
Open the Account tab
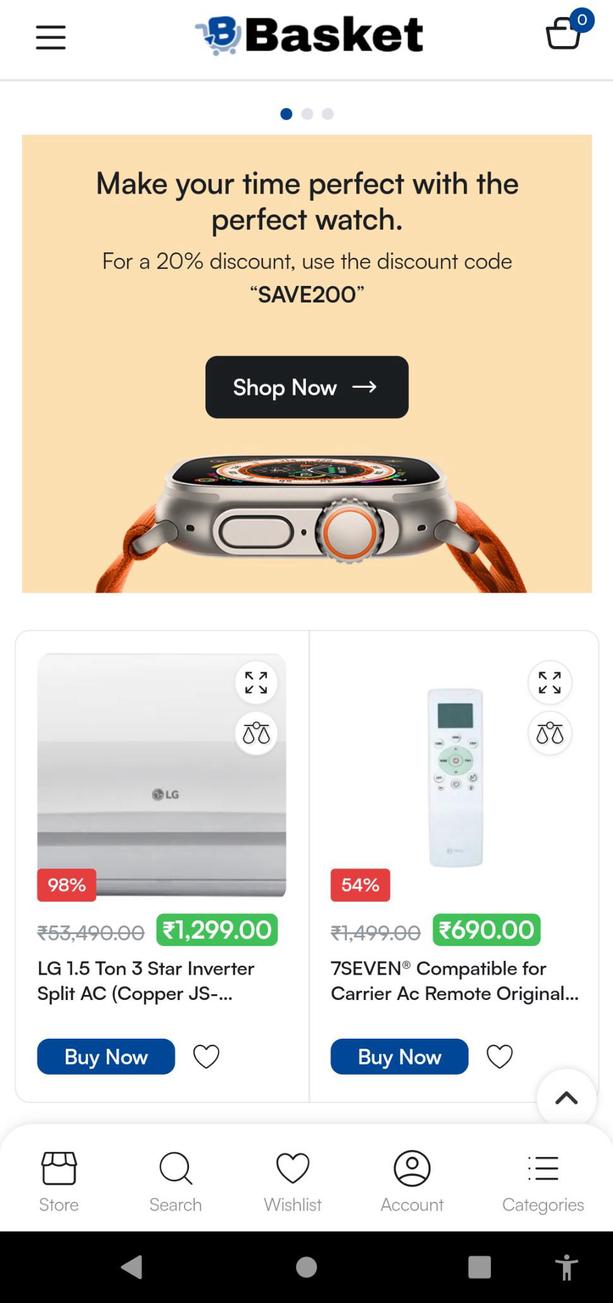tap(411, 1181)
